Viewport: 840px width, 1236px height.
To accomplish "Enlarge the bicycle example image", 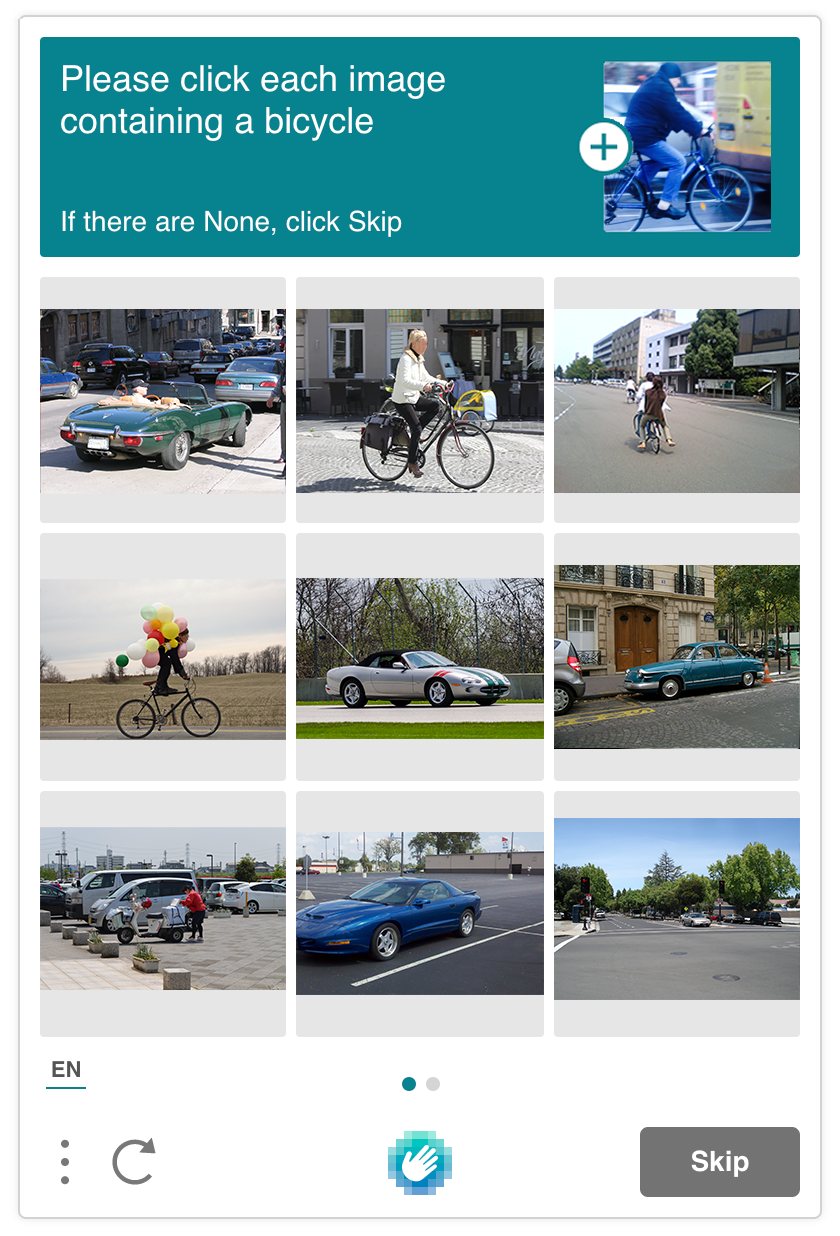I will tap(604, 148).
